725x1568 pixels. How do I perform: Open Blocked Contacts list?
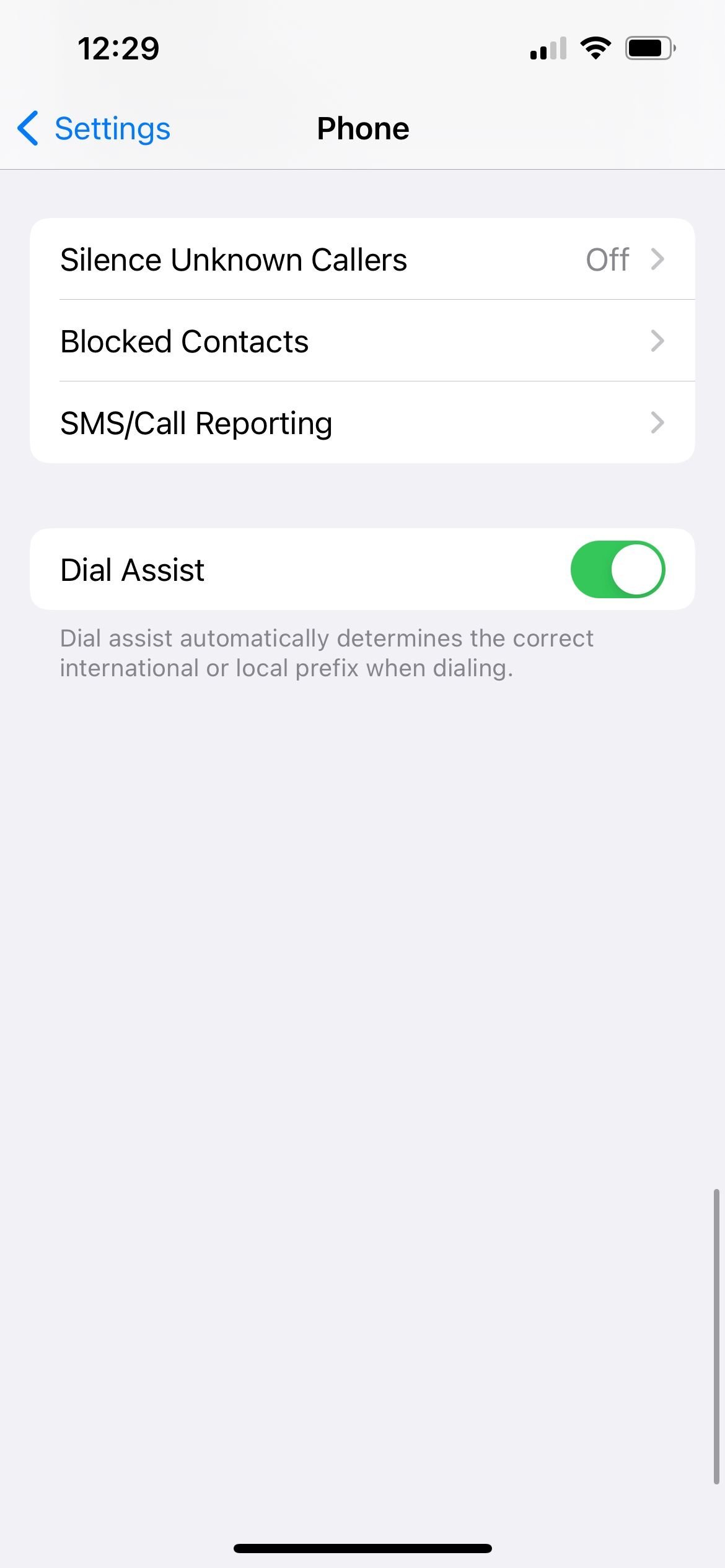click(x=362, y=341)
